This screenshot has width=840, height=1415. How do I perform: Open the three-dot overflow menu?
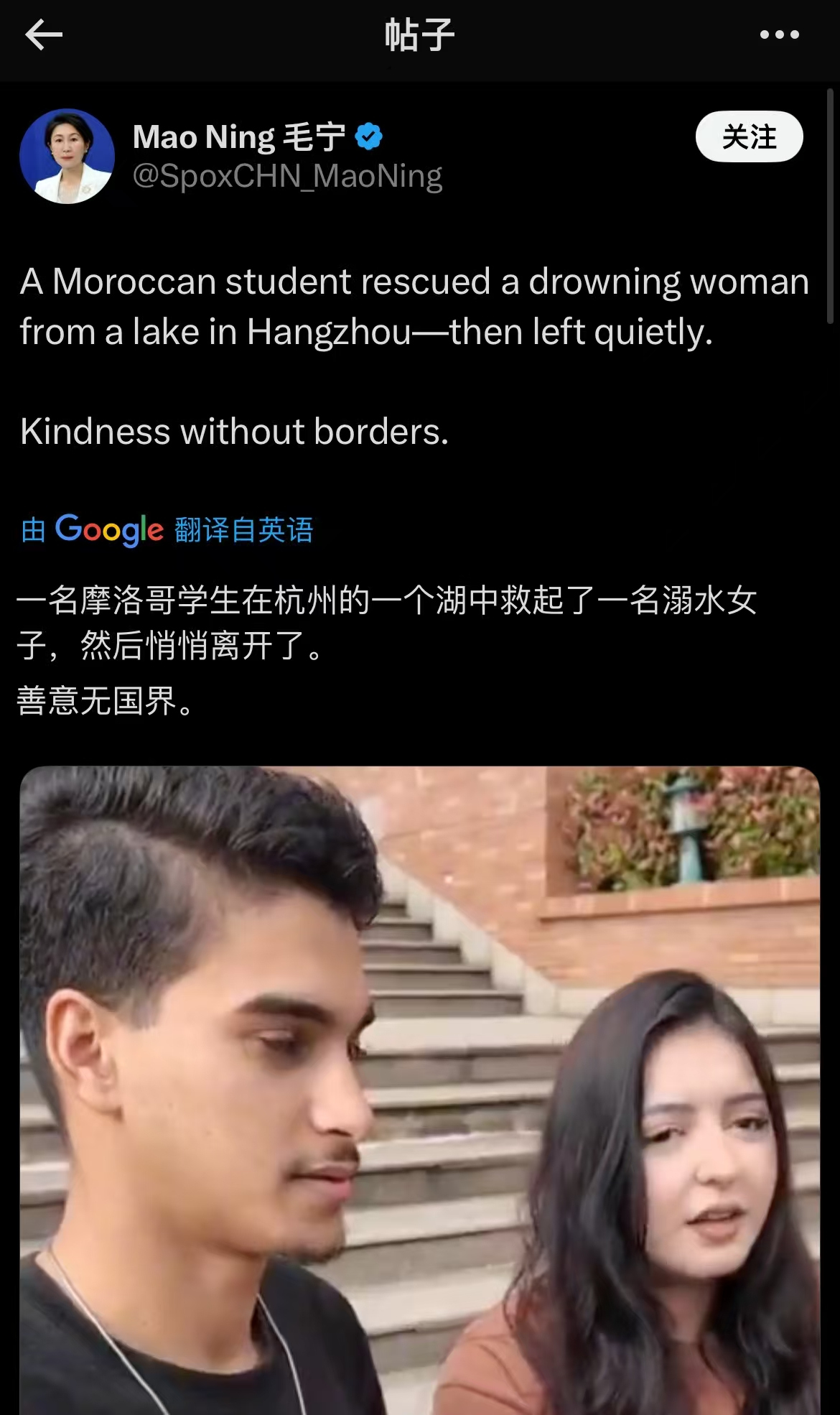[x=779, y=34]
